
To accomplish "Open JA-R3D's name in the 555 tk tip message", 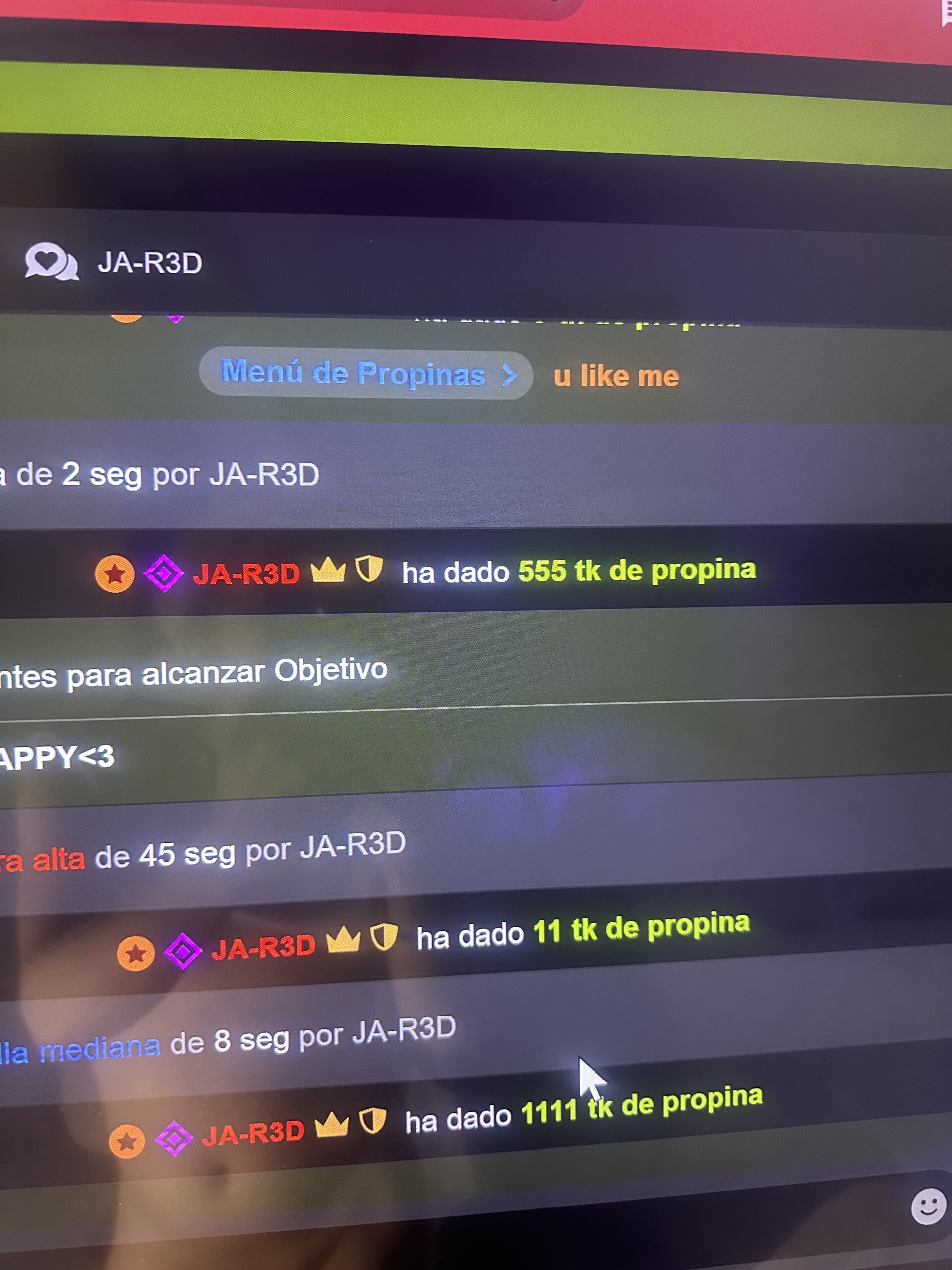I will 247,573.
